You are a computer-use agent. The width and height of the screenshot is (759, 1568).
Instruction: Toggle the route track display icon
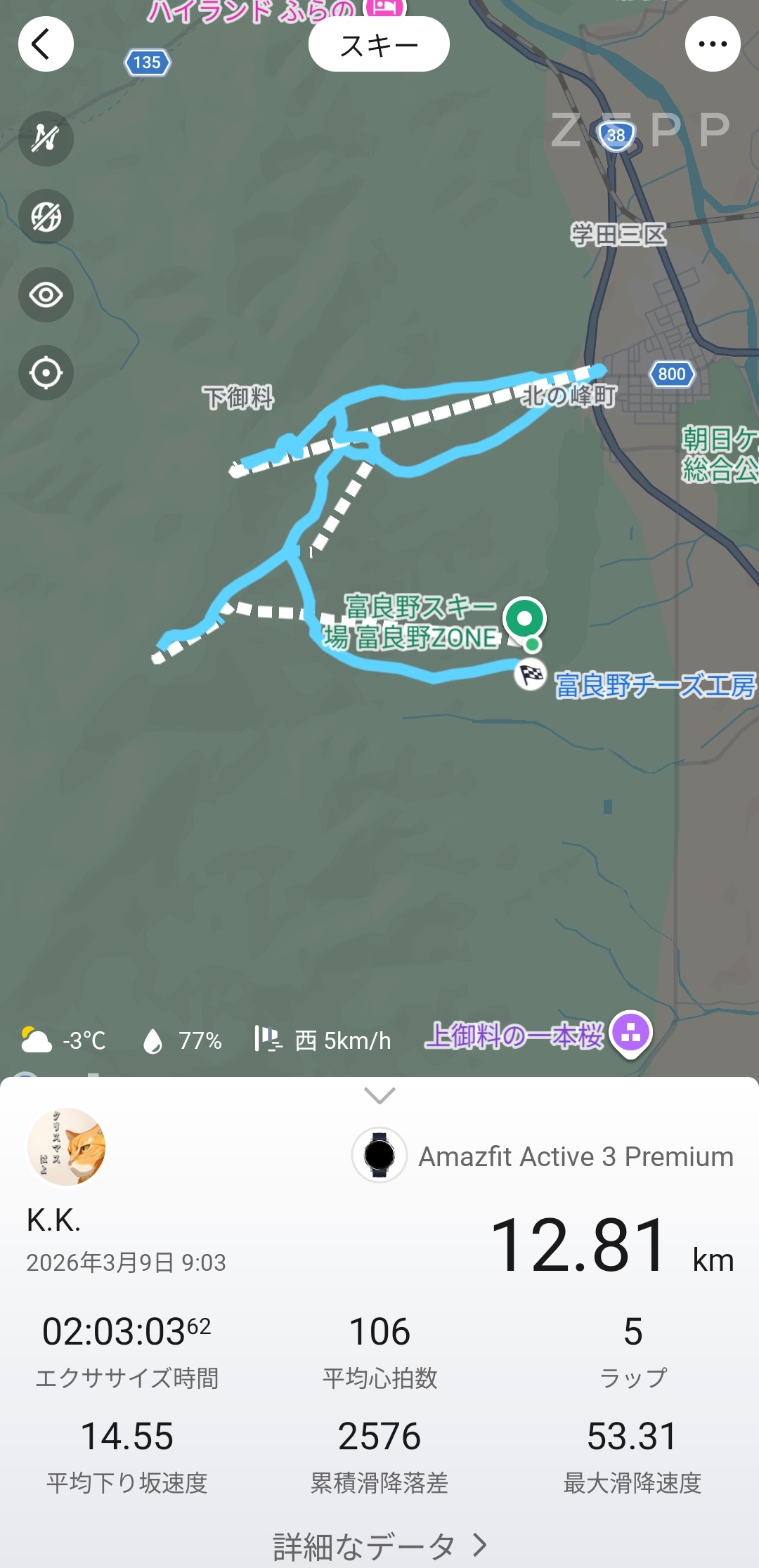click(x=46, y=138)
